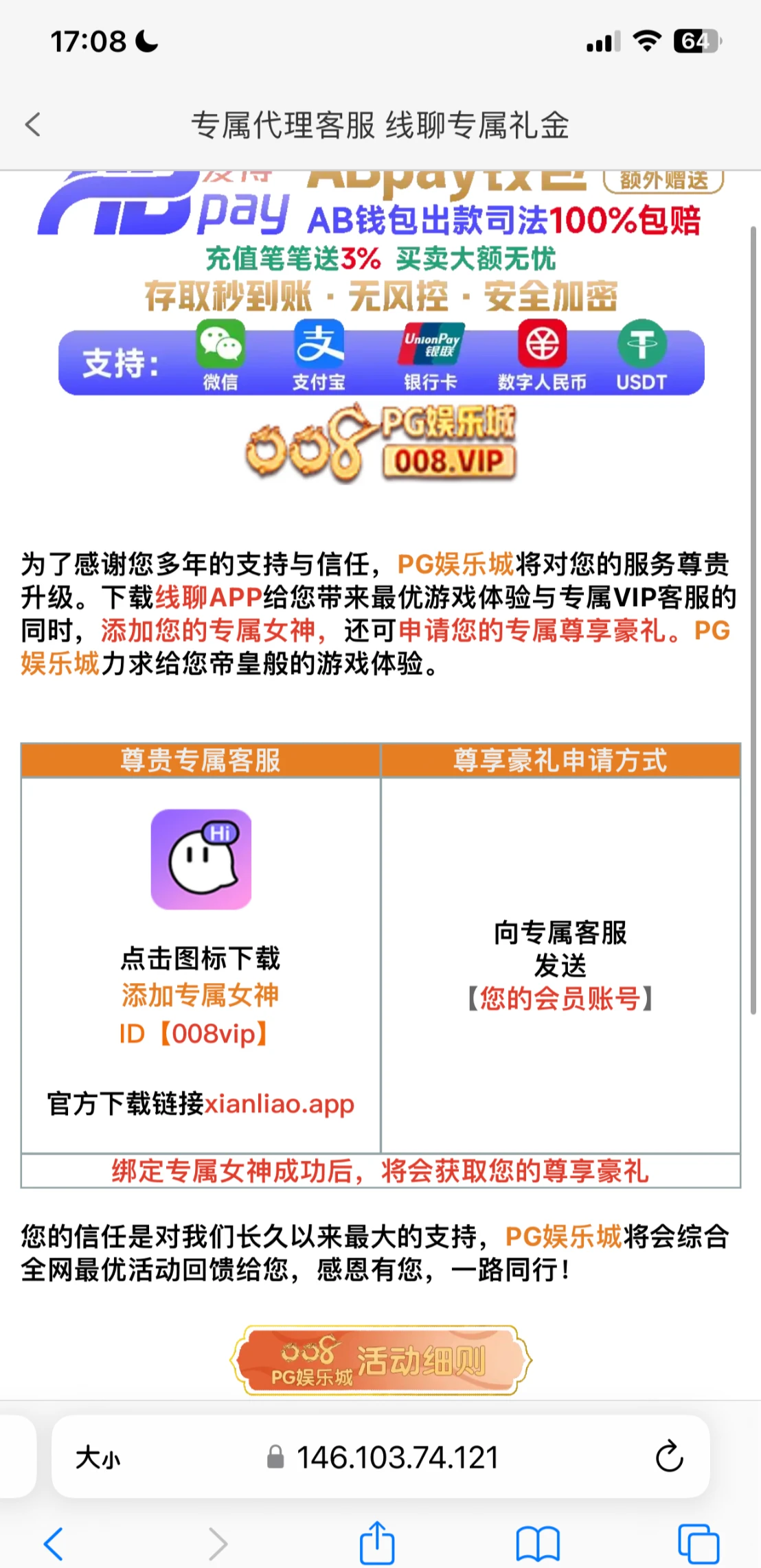Show all open Safari tabs

click(698, 1544)
